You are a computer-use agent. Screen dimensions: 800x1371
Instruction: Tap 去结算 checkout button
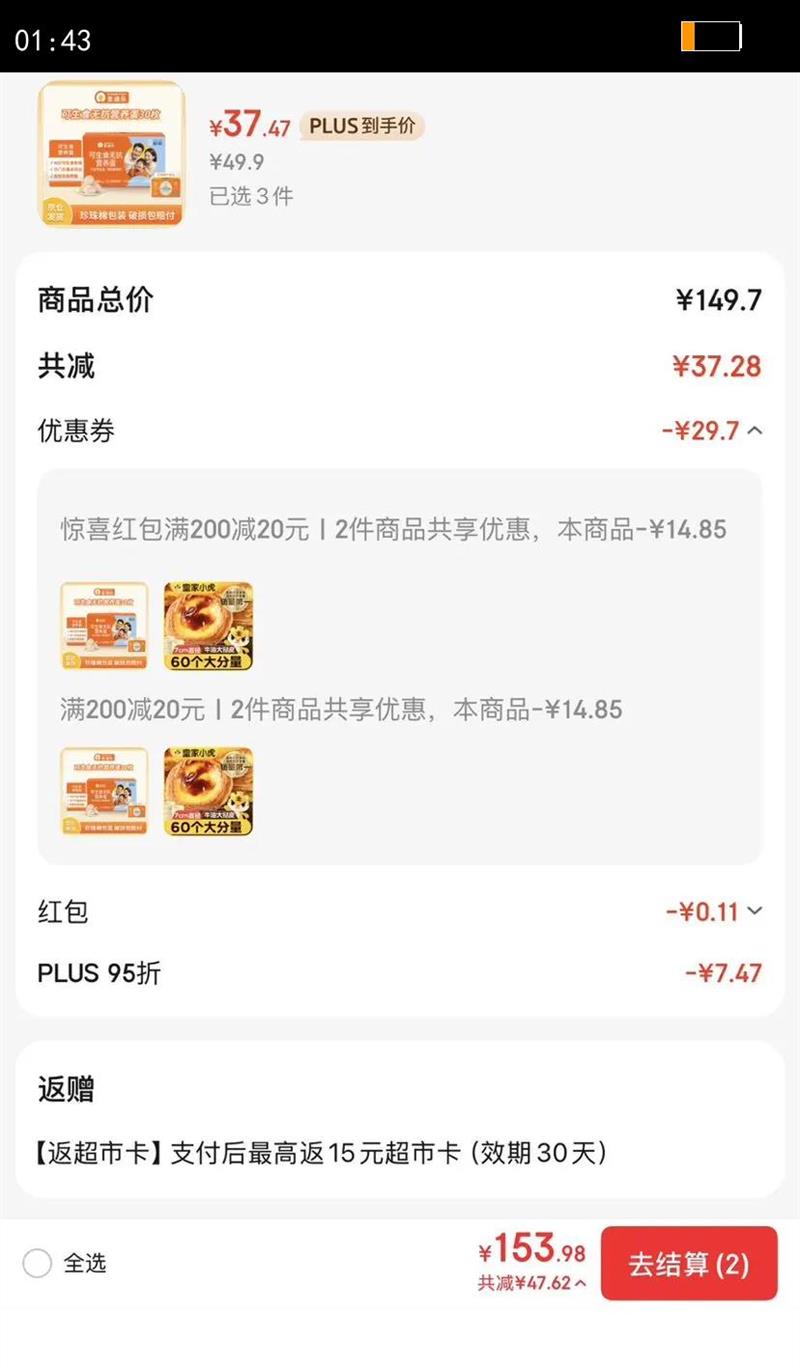688,1263
